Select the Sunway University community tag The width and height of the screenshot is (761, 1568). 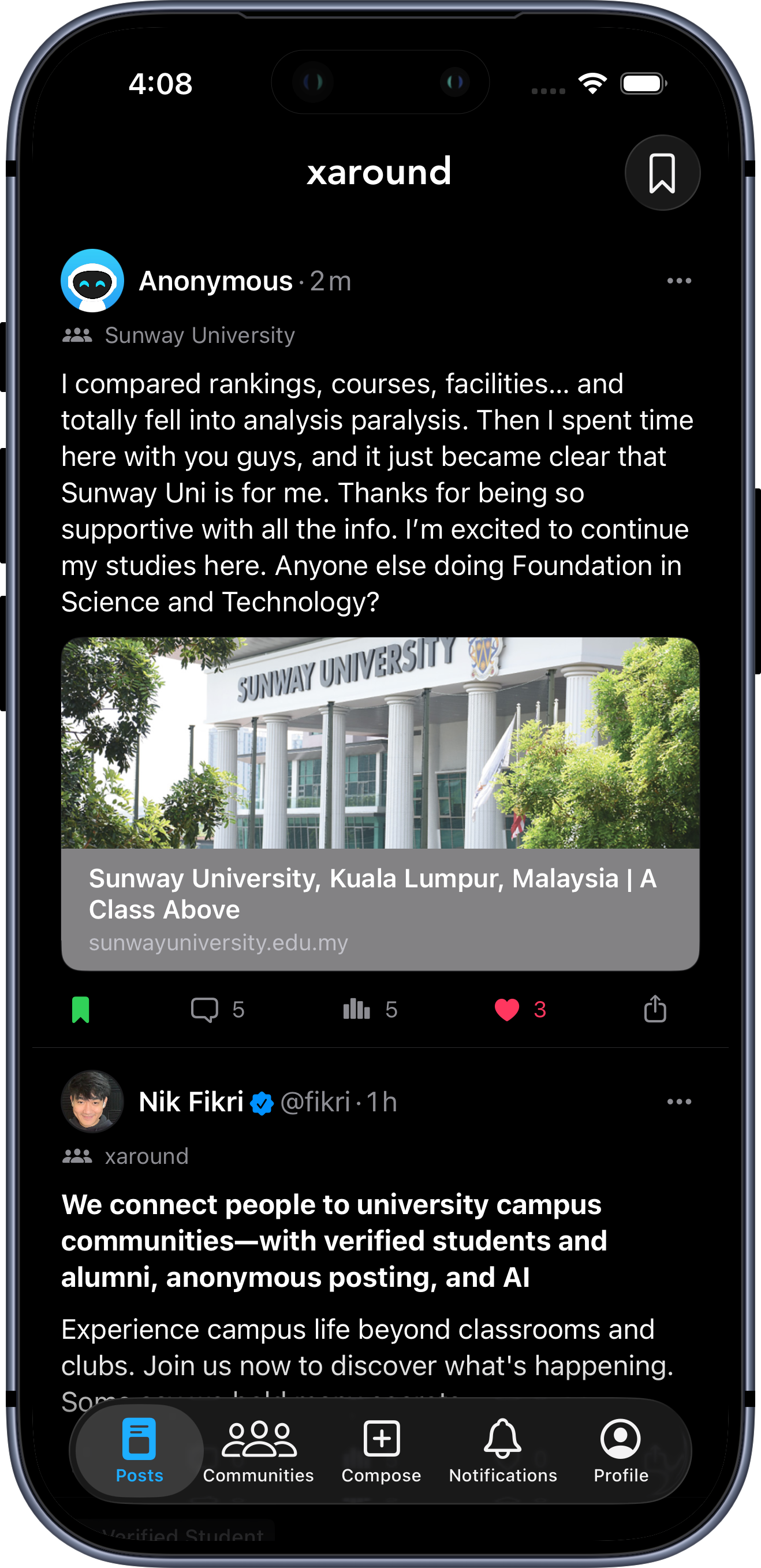[200, 335]
